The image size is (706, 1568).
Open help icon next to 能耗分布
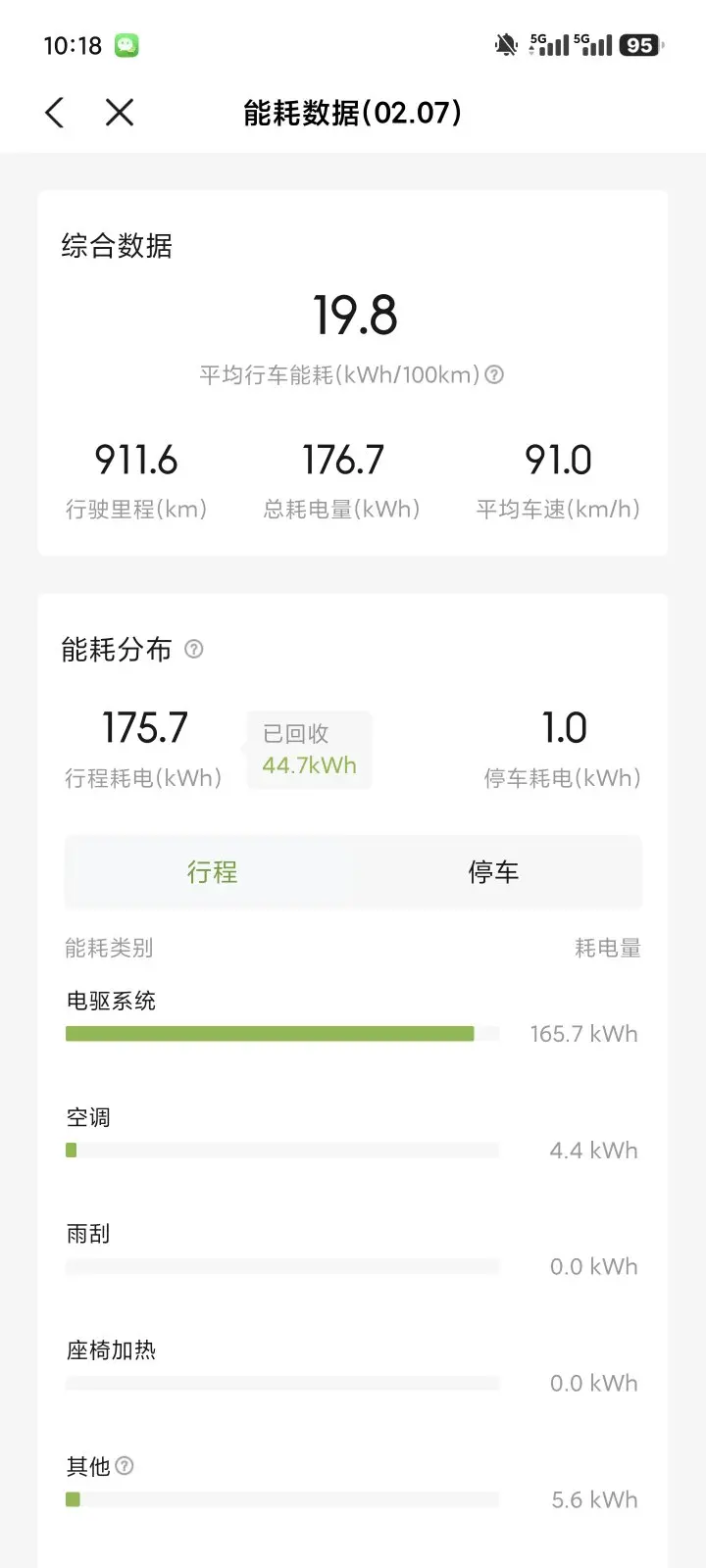(x=194, y=649)
